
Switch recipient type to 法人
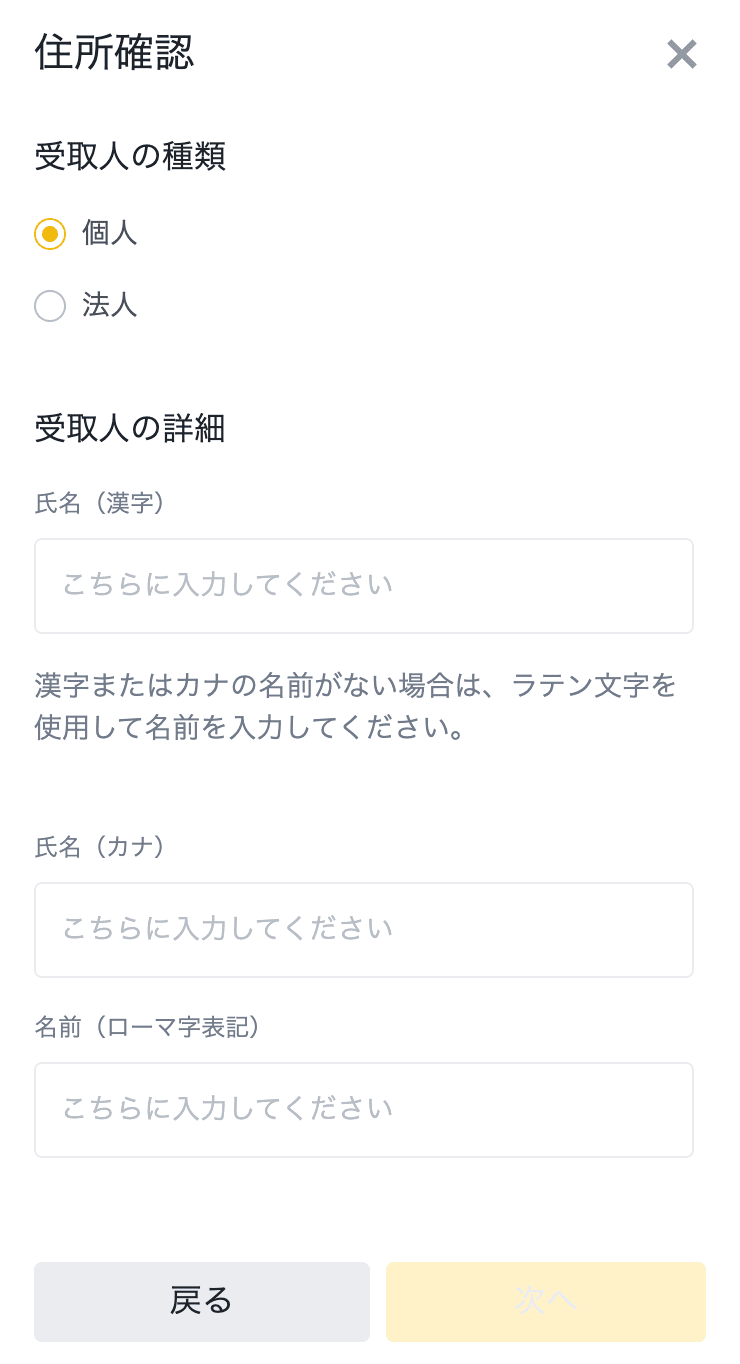(49, 306)
